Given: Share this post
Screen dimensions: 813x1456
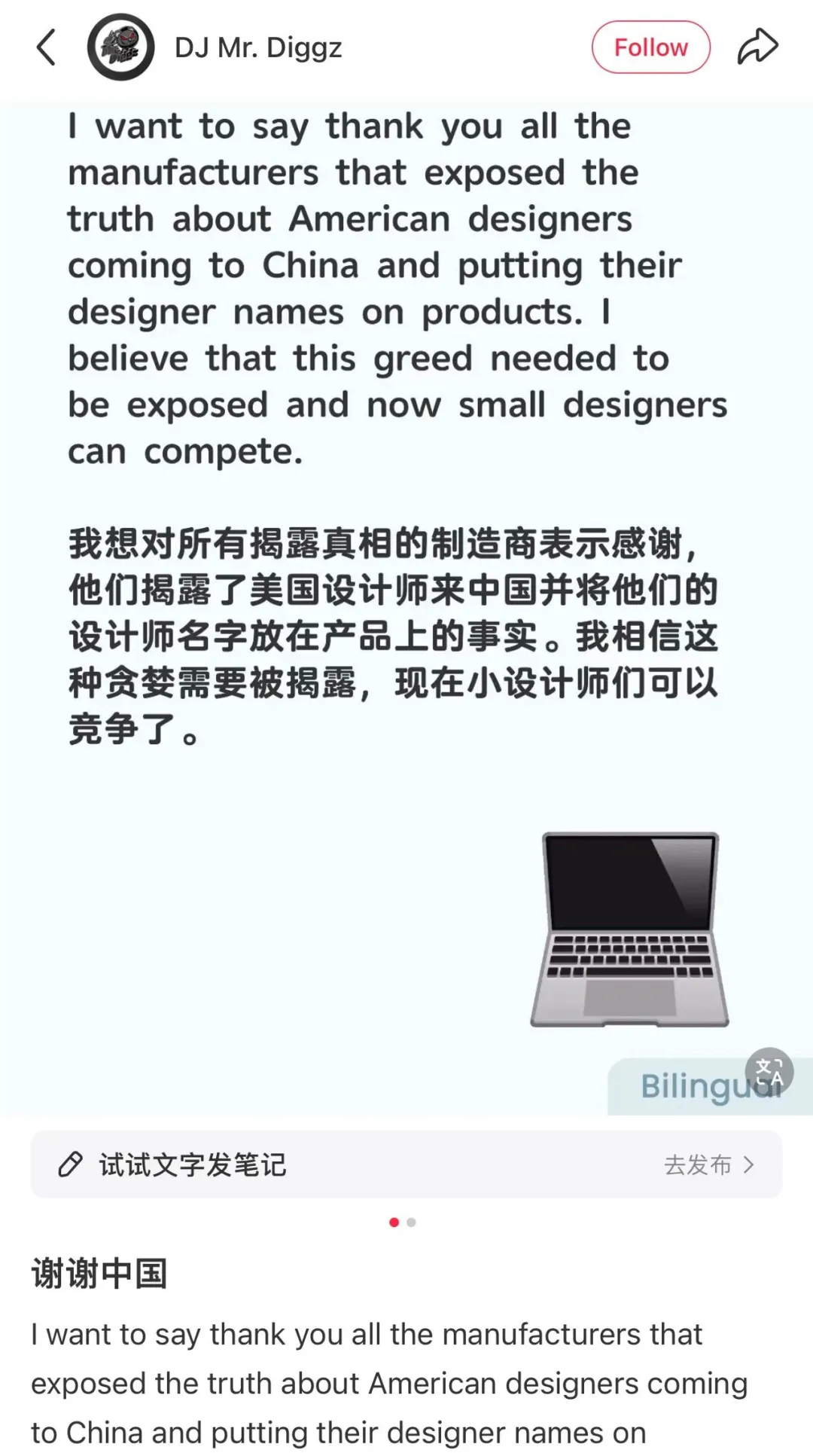Looking at the screenshot, I should (757, 47).
